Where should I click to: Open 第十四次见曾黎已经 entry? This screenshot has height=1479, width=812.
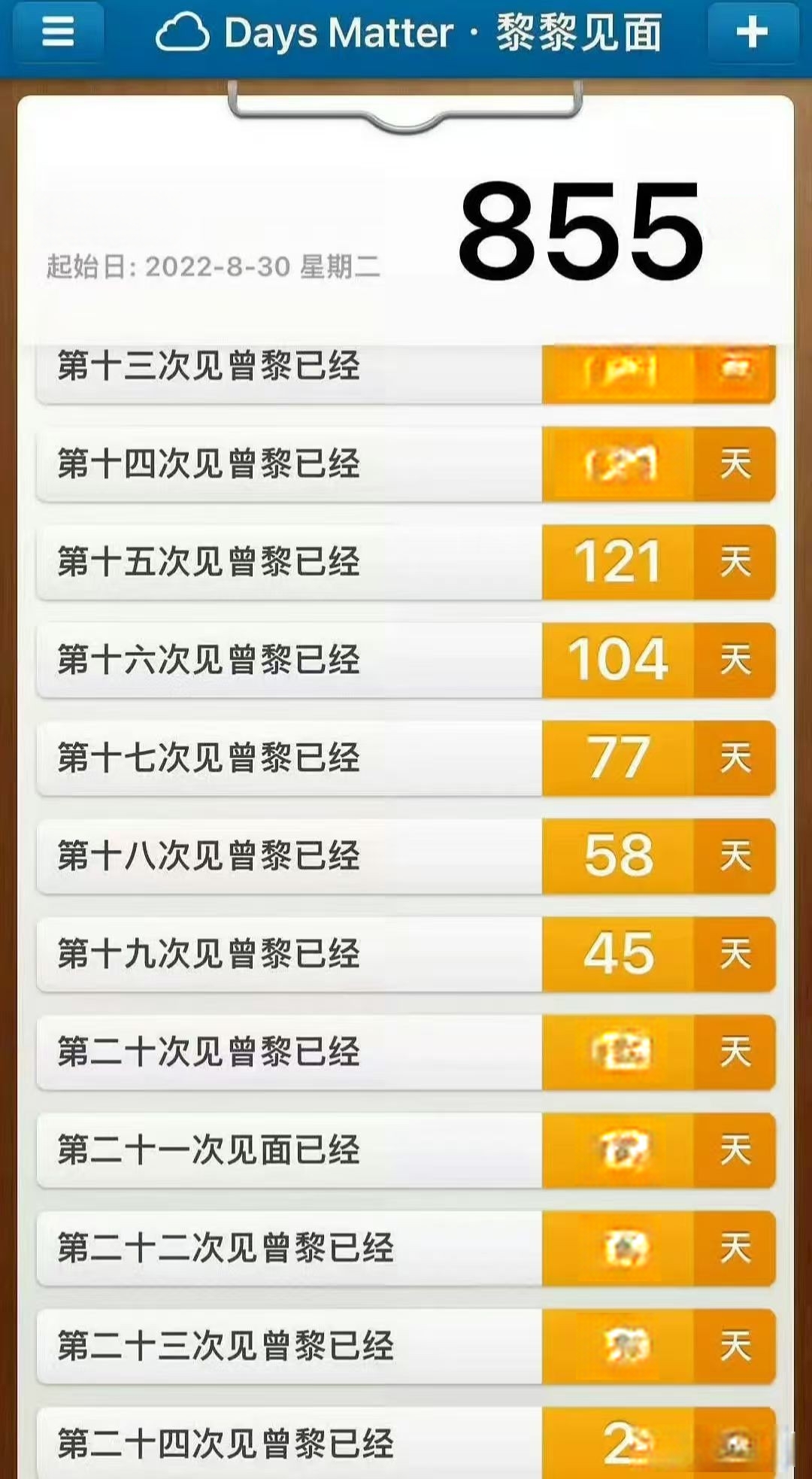[406, 463]
